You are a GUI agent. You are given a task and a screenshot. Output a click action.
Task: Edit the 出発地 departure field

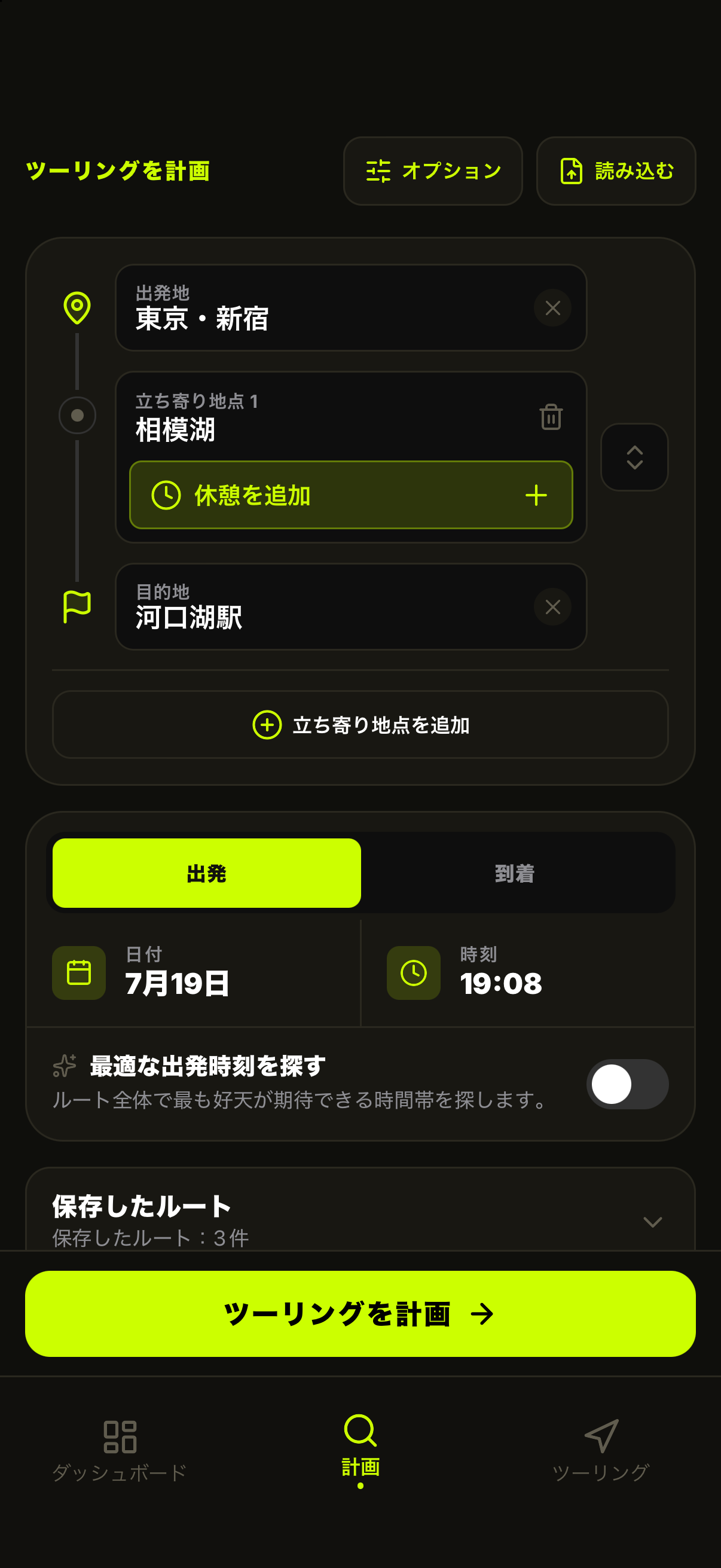coord(329,308)
